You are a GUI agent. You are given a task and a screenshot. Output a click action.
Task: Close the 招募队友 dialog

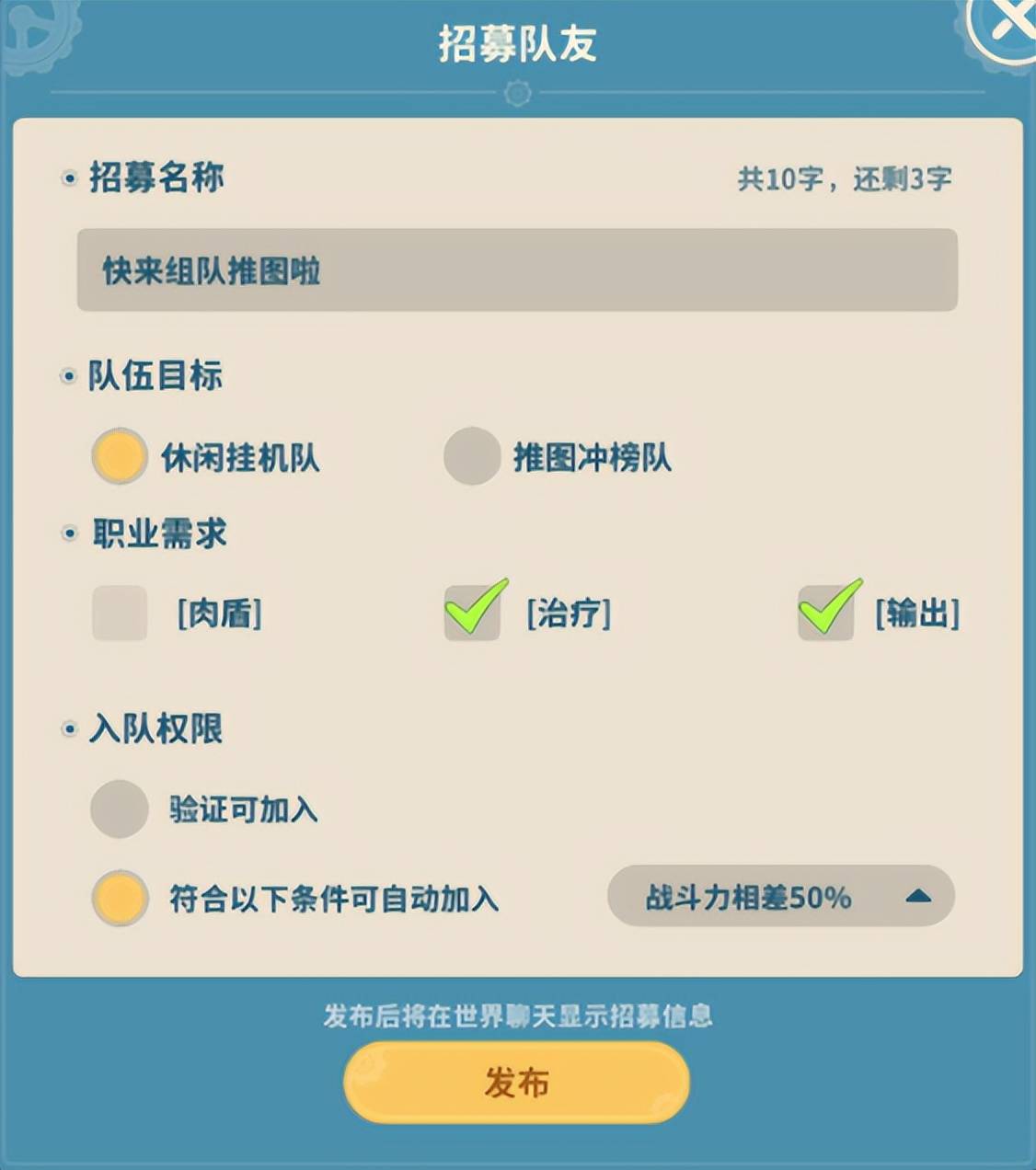(1007, 26)
